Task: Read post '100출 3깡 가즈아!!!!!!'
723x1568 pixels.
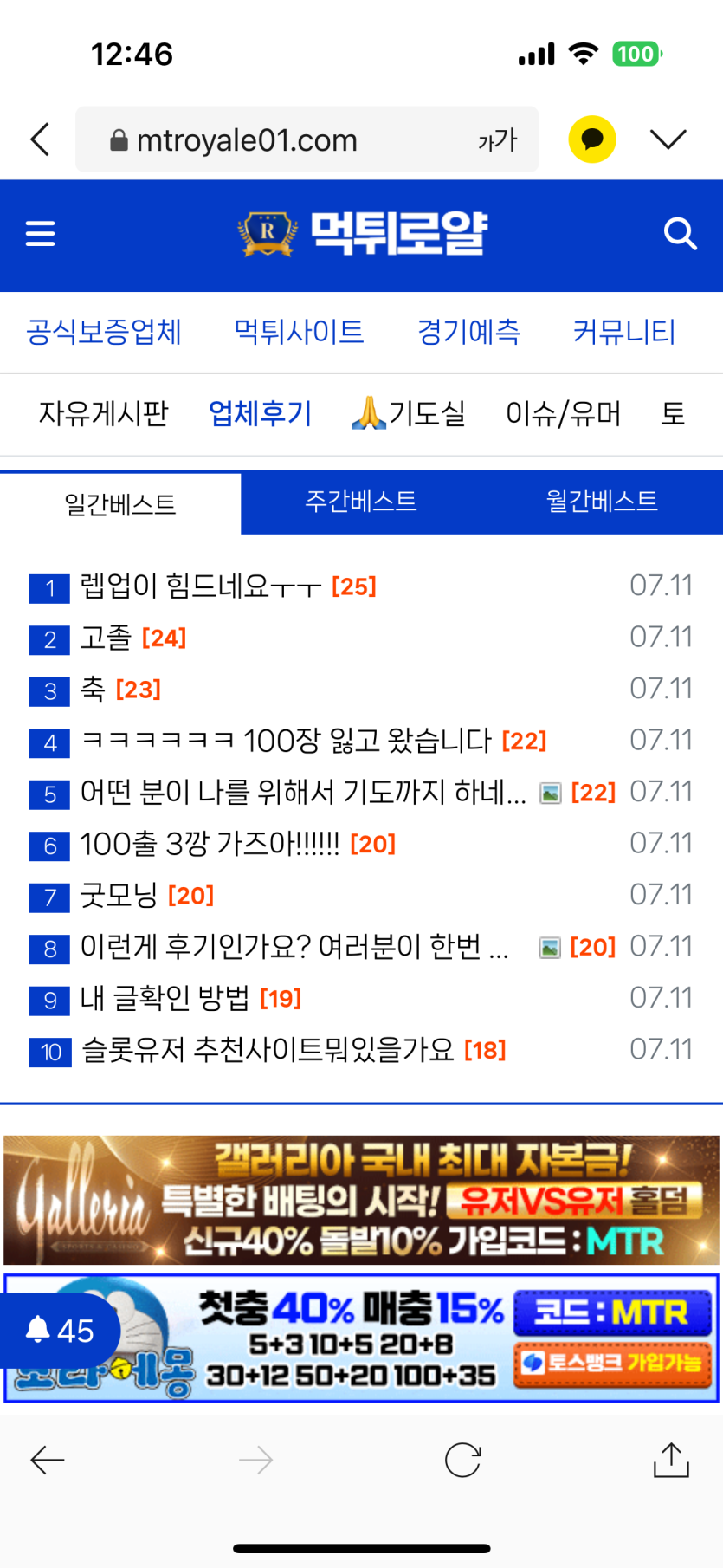Action: click(x=210, y=844)
